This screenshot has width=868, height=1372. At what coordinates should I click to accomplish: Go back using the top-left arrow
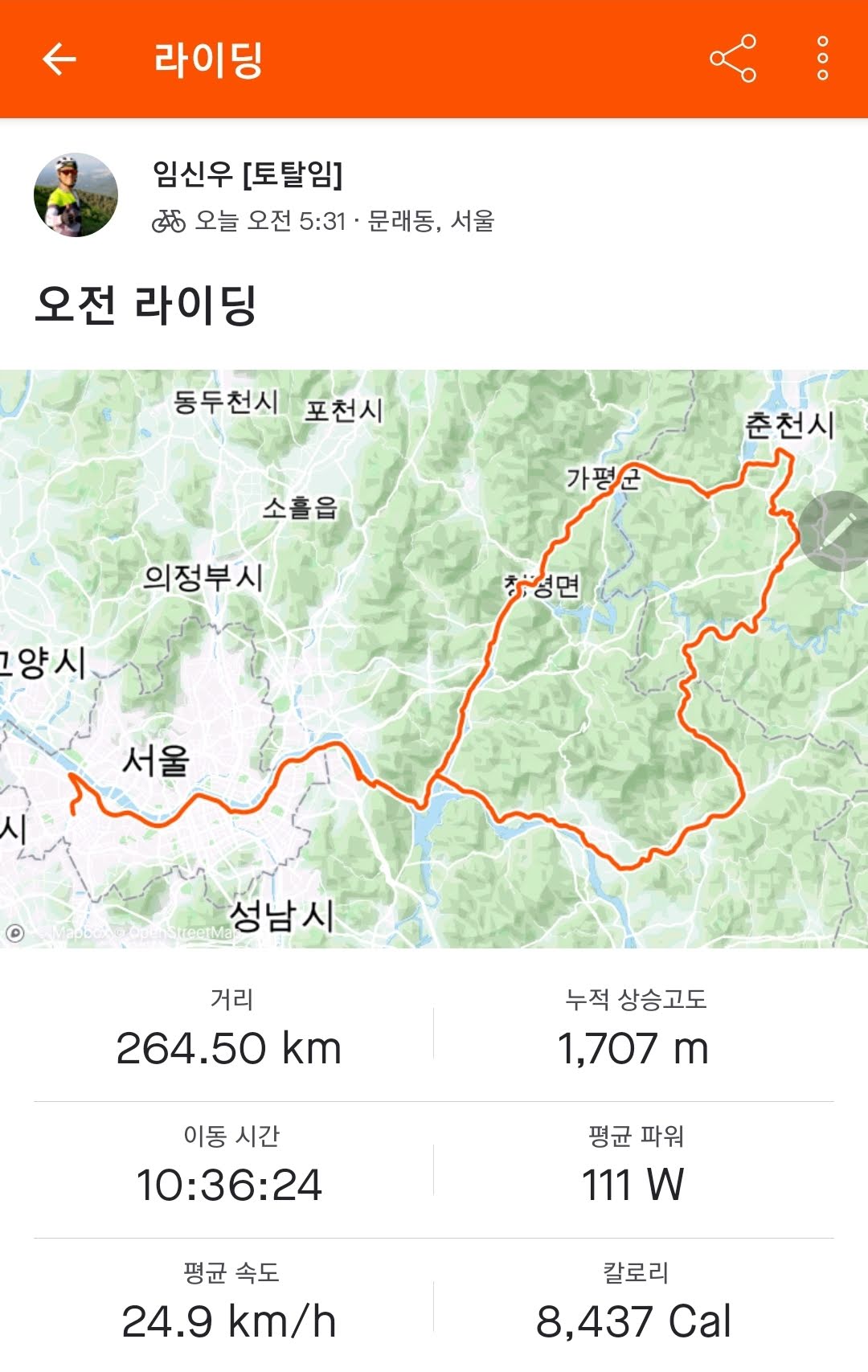(59, 59)
